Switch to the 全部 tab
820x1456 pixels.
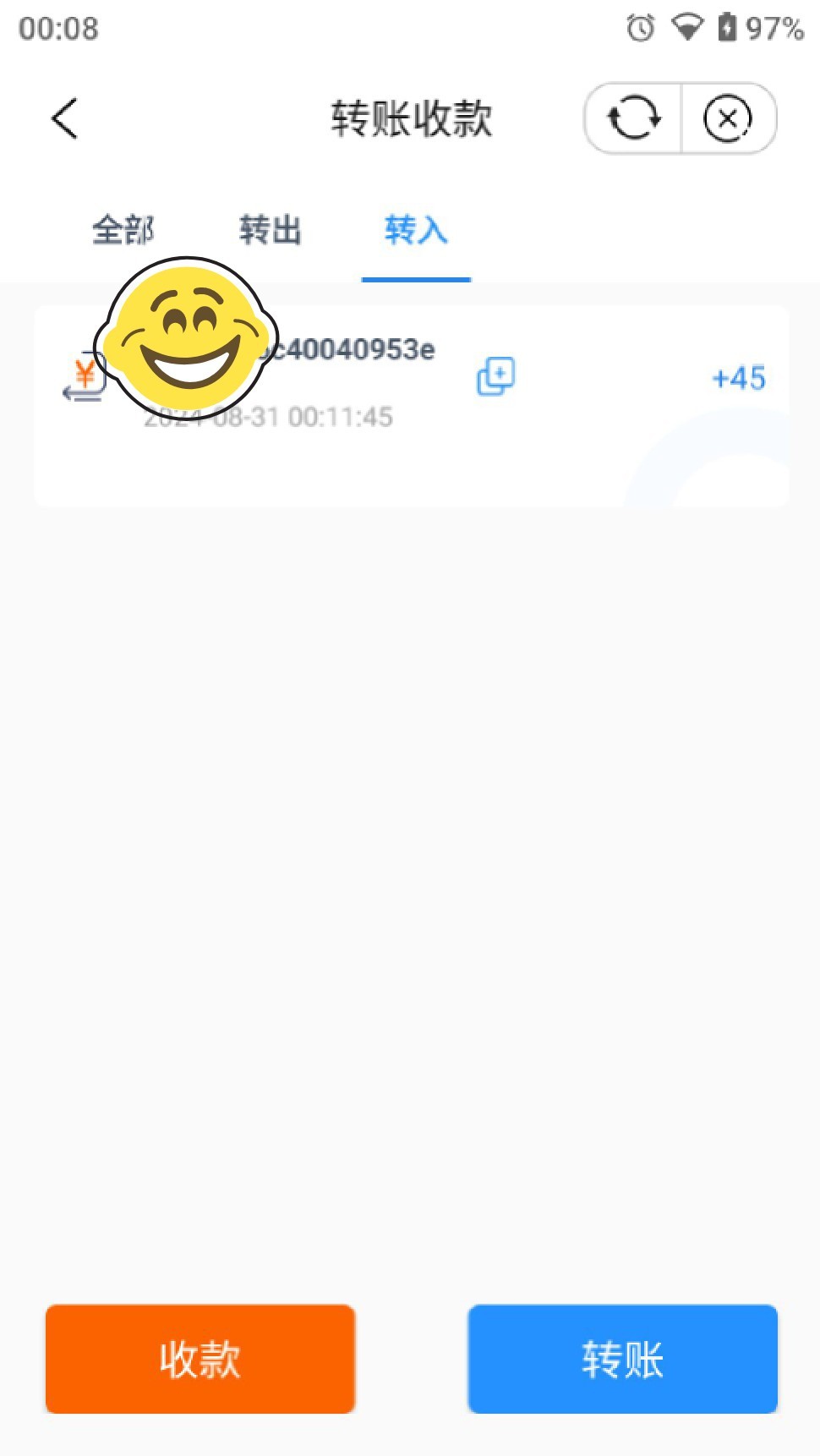click(123, 230)
